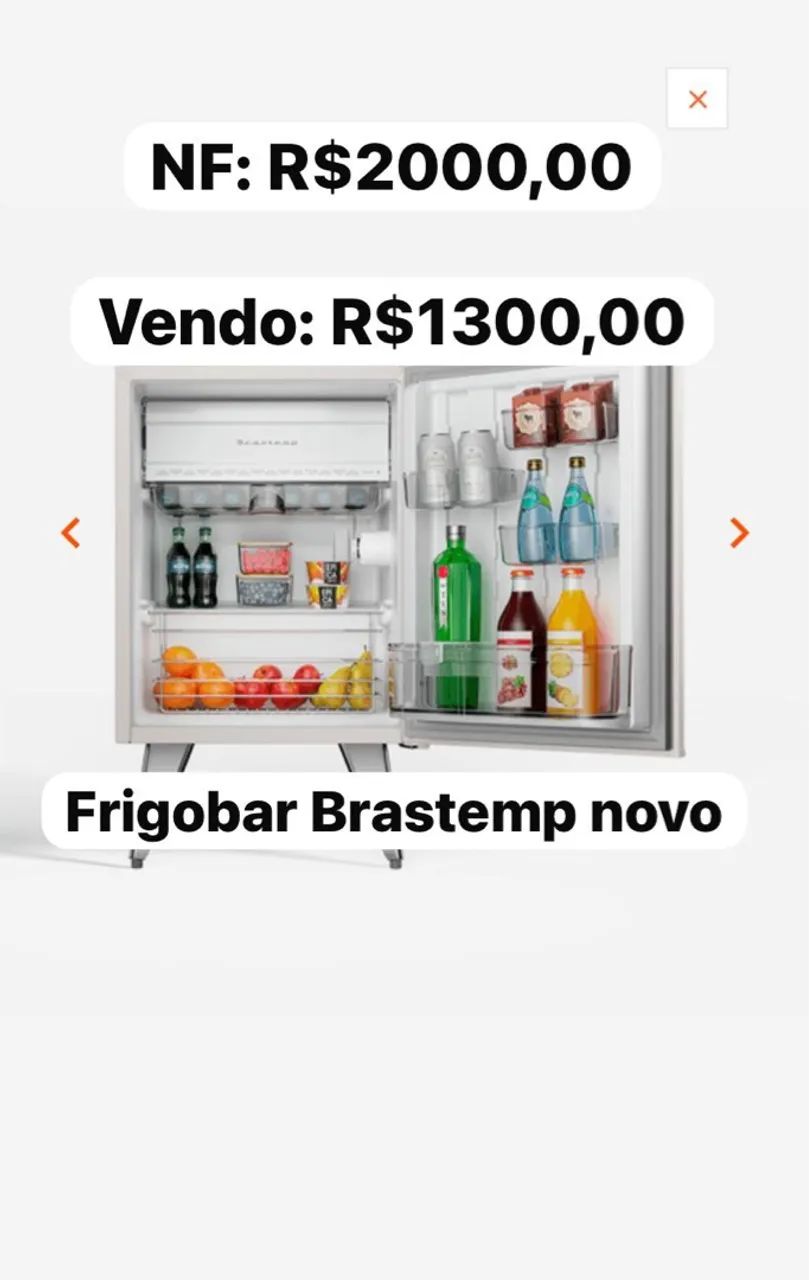The image size is (809, 1280).
Task: Click the white pill behind 'Vendo: R$1300,00'
Action: pyautogui.click(x=393, y=319)
